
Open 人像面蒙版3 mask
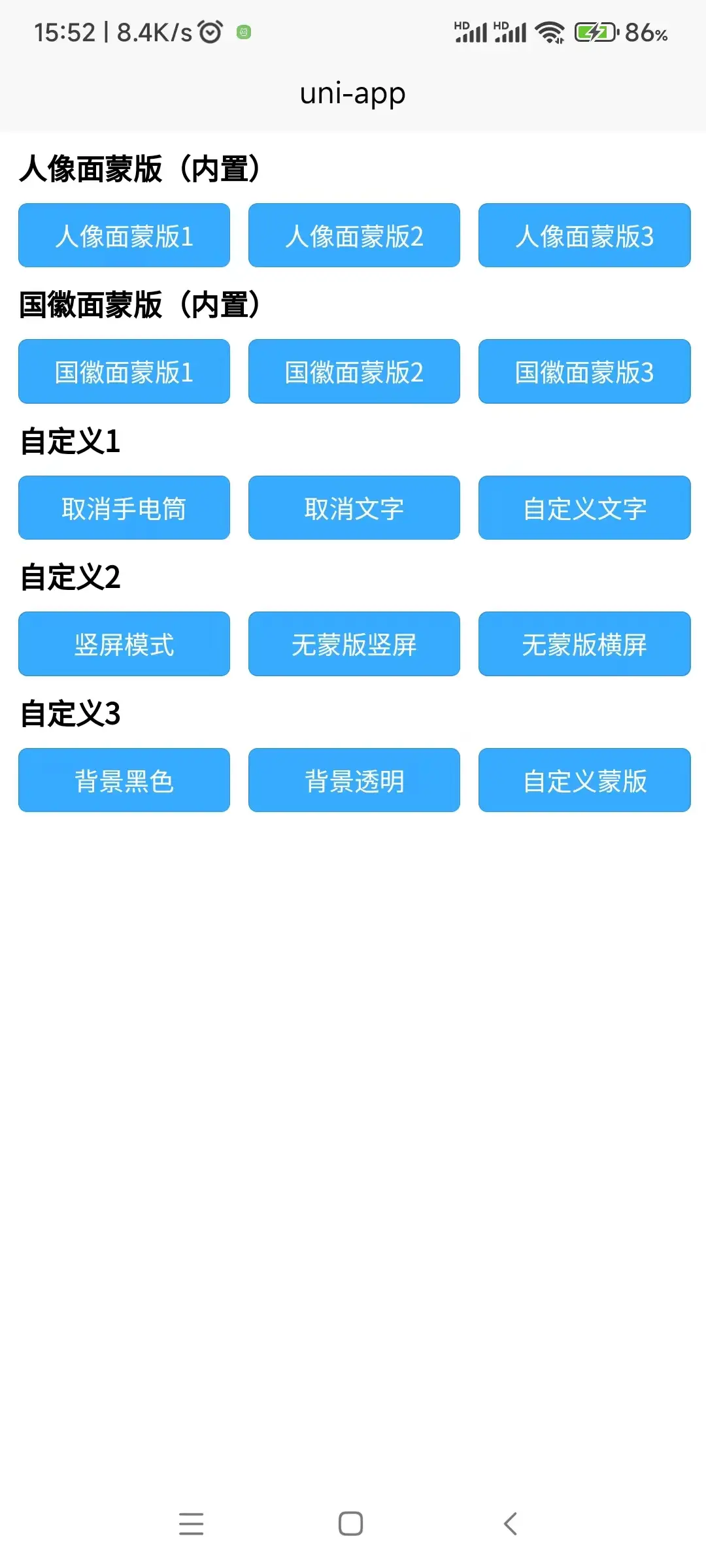click(584, 236)
